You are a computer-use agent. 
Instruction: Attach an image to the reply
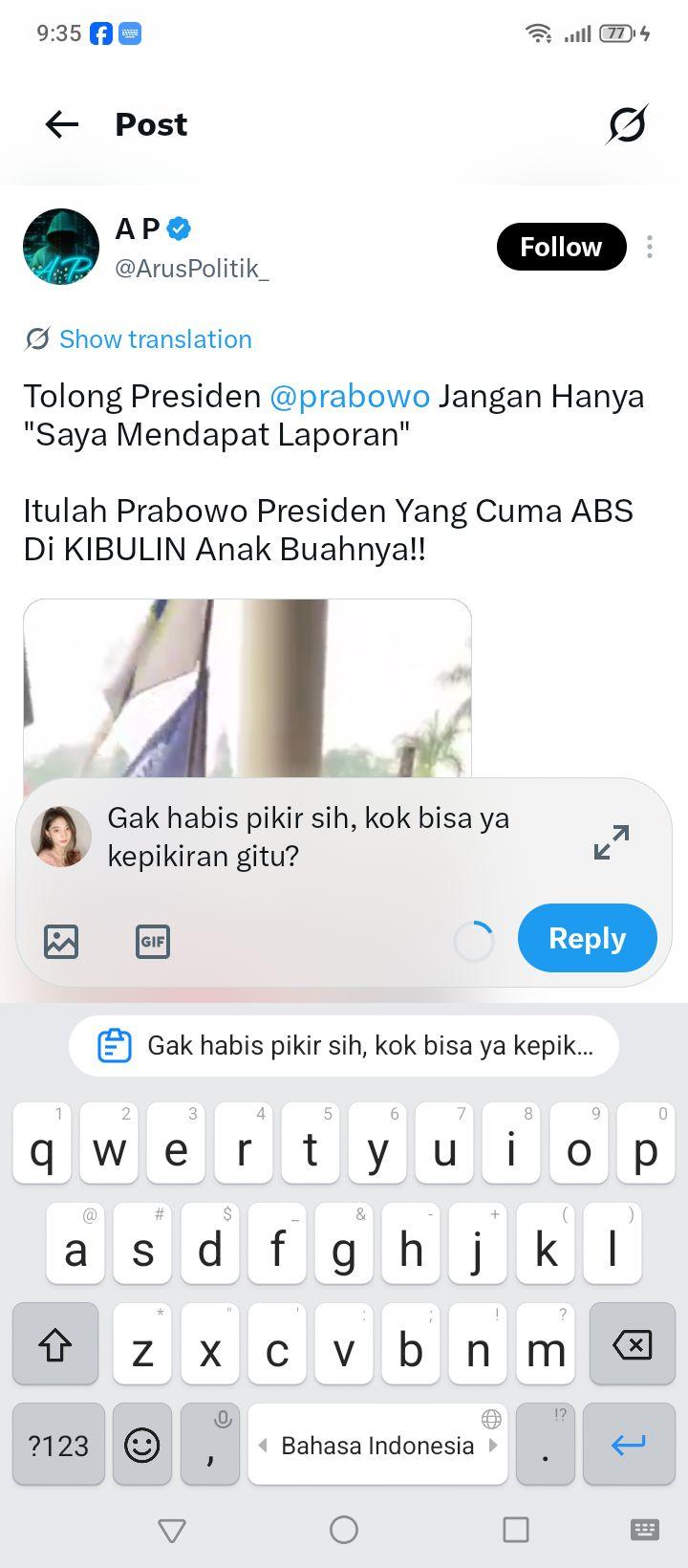point(61,942)
